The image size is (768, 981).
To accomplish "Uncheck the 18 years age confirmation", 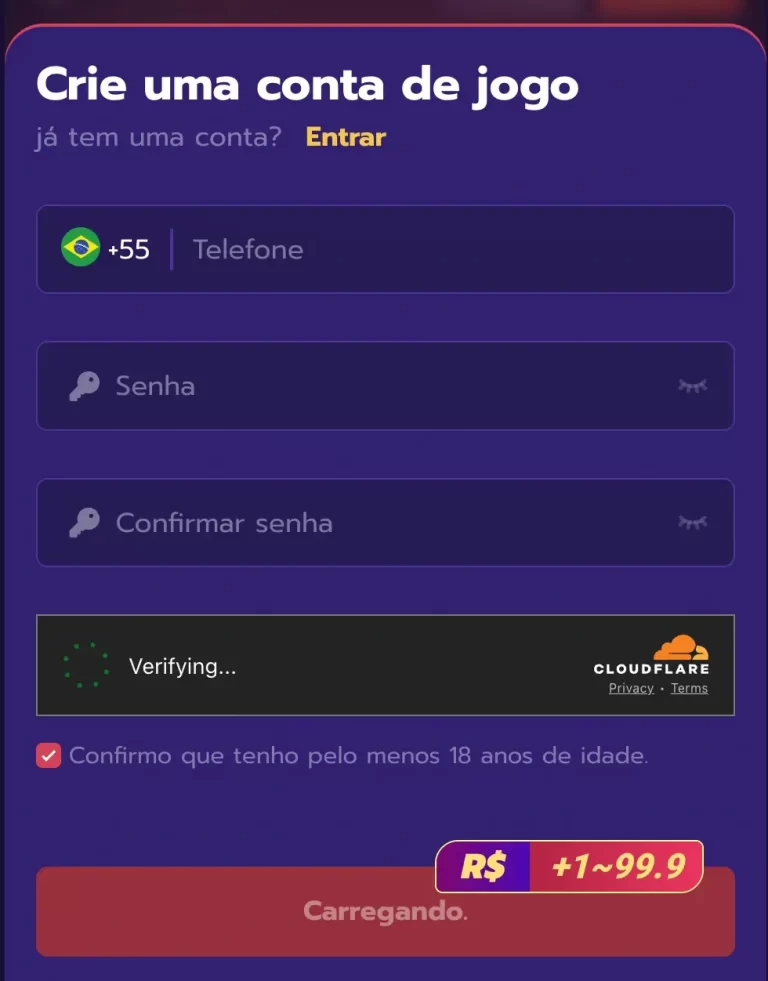I will (49, 756).
